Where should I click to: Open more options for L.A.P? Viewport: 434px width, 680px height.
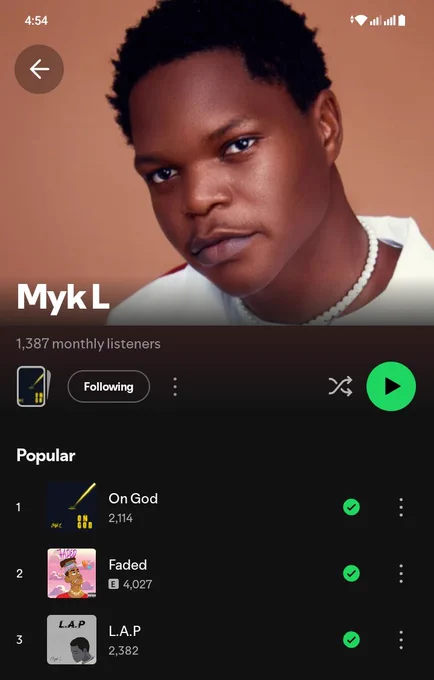pos(401,640)
